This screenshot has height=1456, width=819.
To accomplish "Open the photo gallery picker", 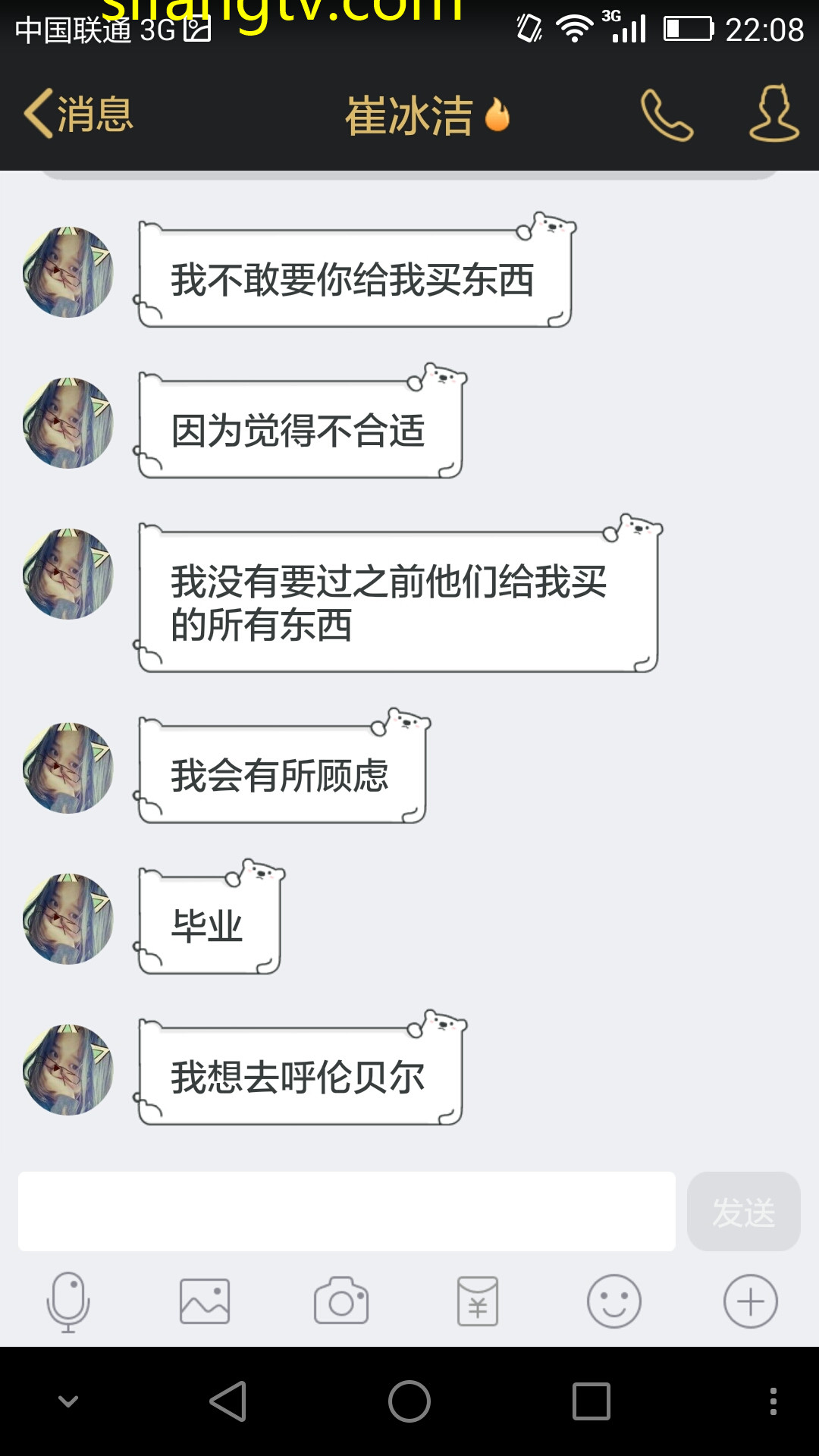I will [x=205, y=1301].
